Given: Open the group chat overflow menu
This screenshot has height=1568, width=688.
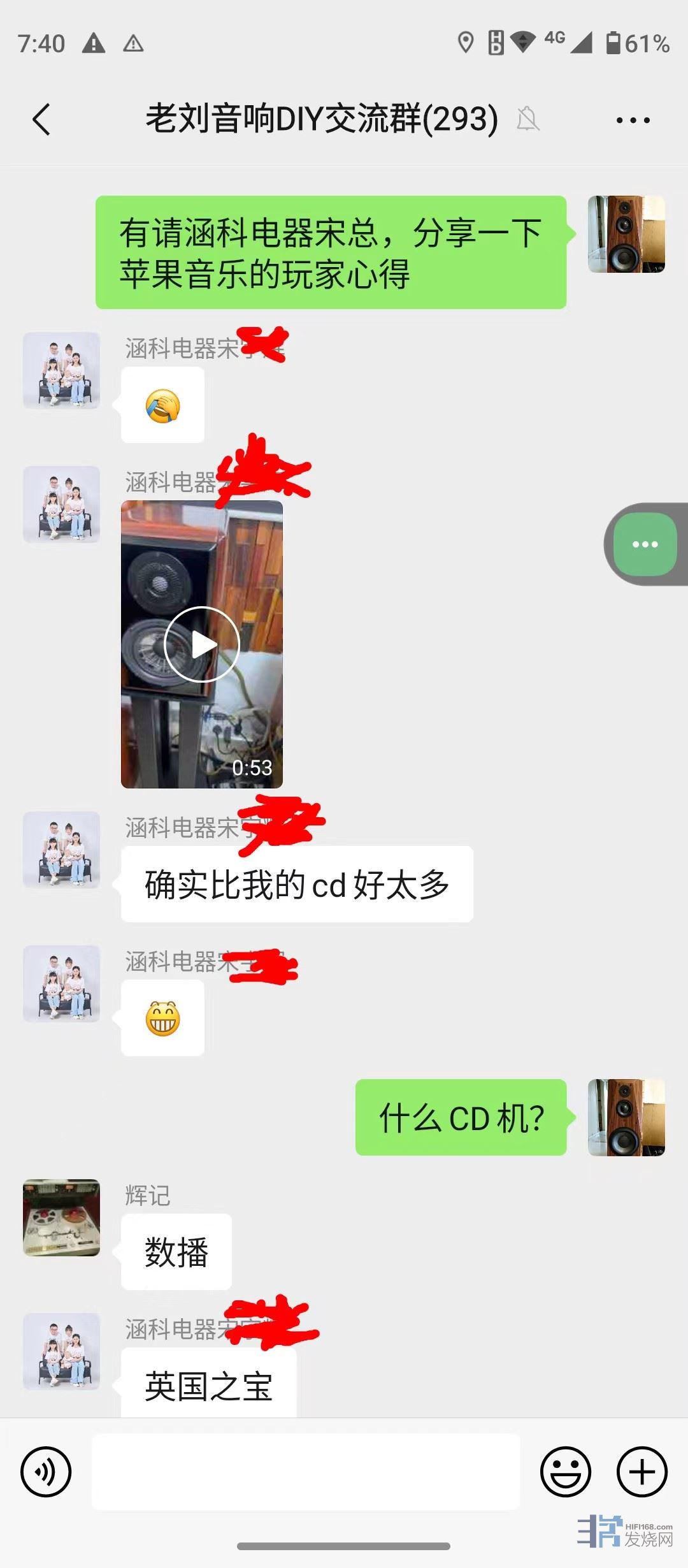Looking at the screenshot, I should point(633,120).
